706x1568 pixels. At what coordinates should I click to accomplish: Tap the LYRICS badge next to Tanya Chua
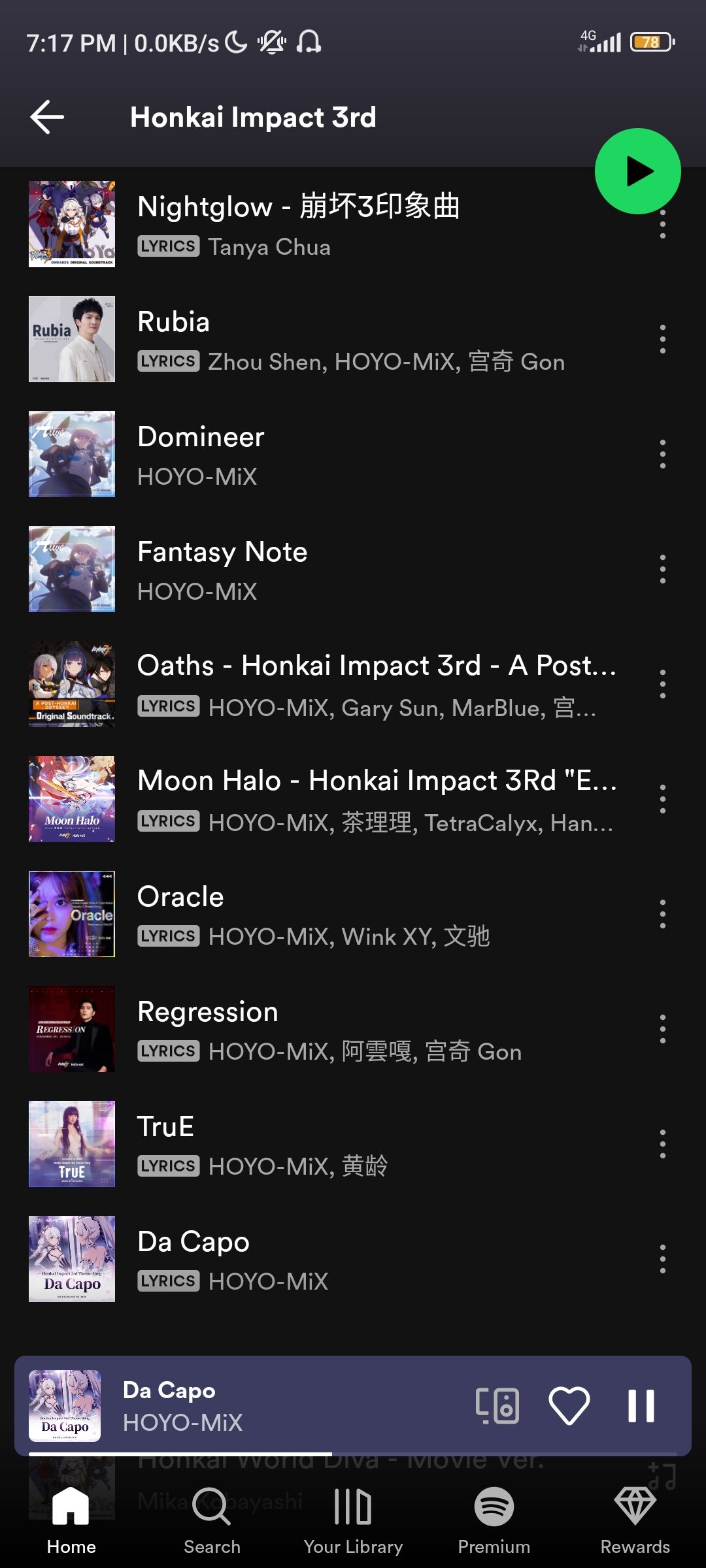pos(167,246)
